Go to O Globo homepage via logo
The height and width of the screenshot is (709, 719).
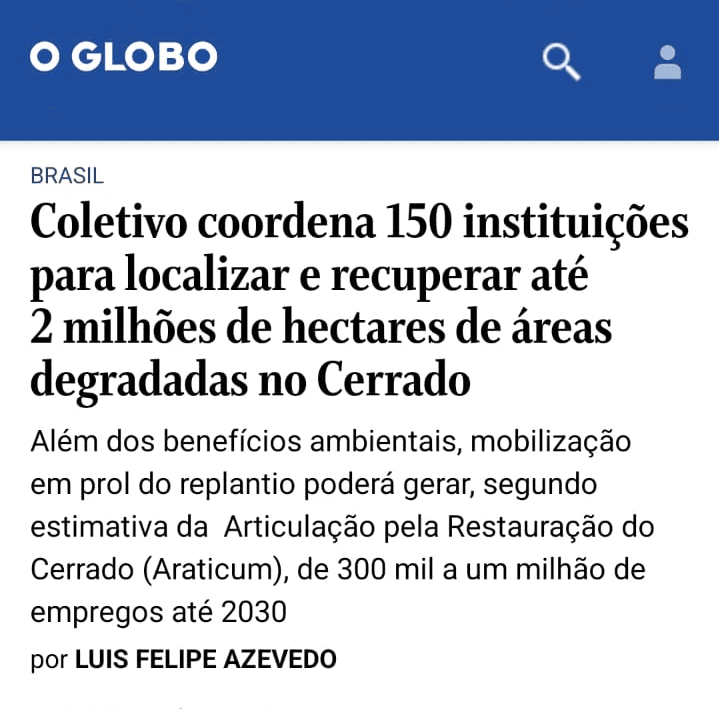pyautogui.click(x=124, y=57)
